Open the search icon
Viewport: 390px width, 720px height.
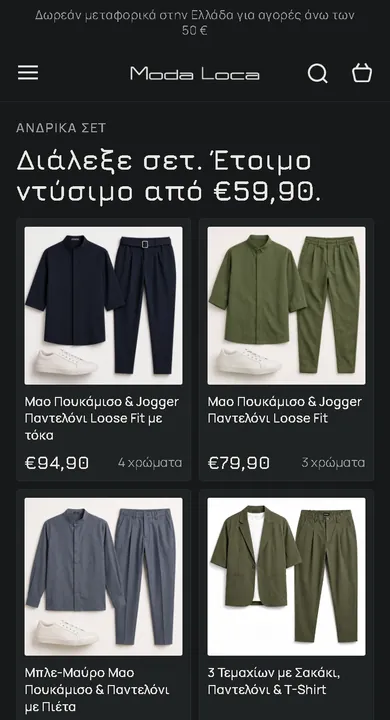point(317,73)
